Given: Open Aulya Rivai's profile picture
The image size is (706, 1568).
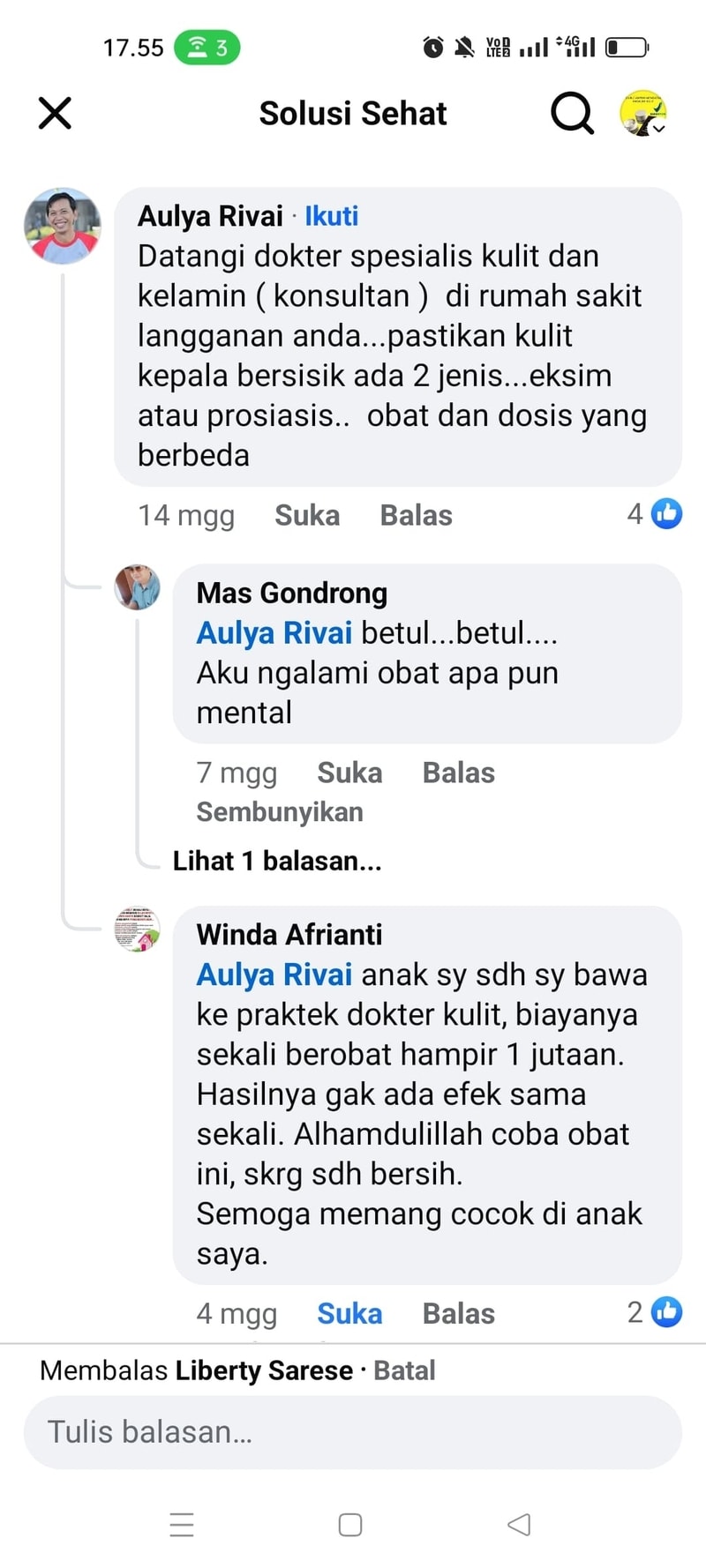Looking at the screenshot, I should [62, 226].
